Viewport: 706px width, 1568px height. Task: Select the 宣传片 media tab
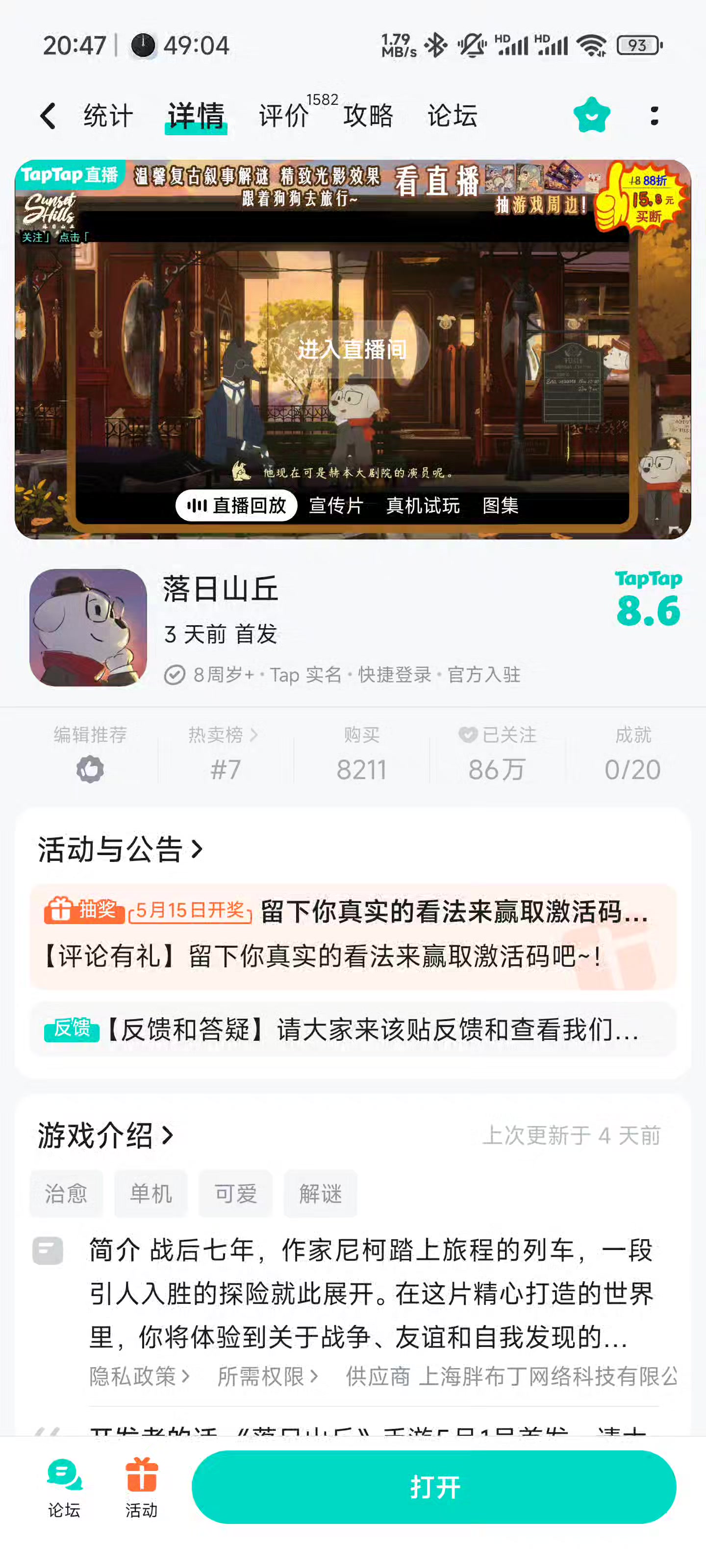coord(336,505)
